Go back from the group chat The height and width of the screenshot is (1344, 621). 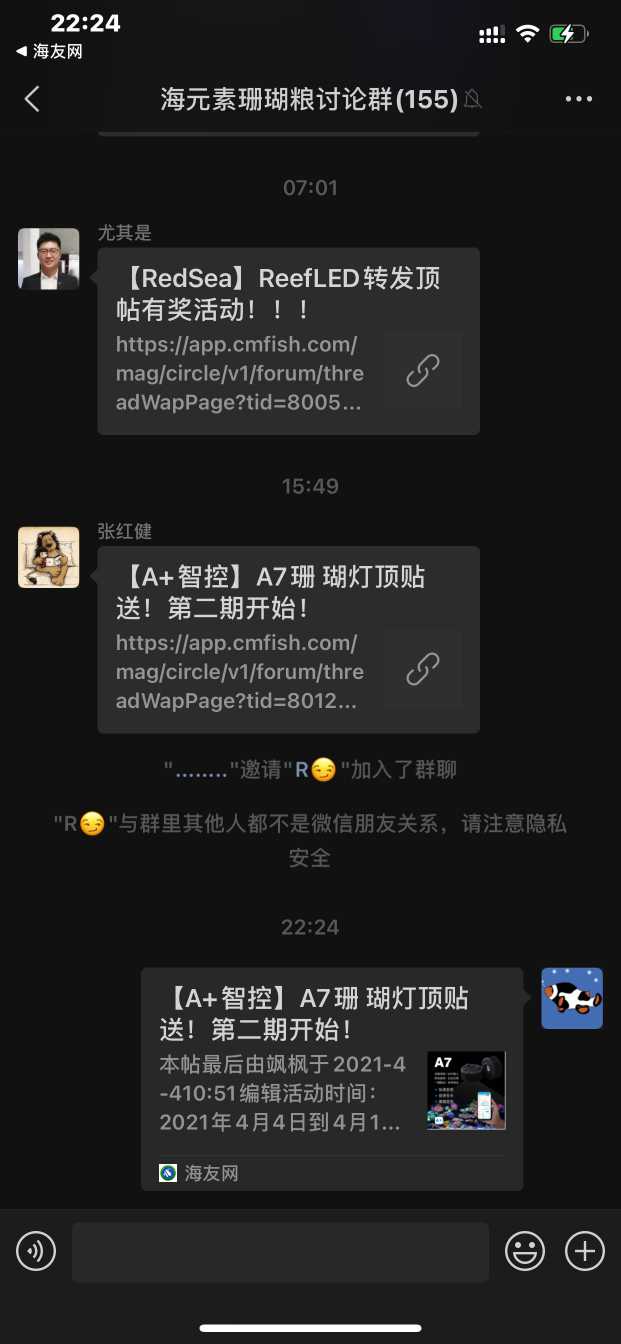(32, 98)
